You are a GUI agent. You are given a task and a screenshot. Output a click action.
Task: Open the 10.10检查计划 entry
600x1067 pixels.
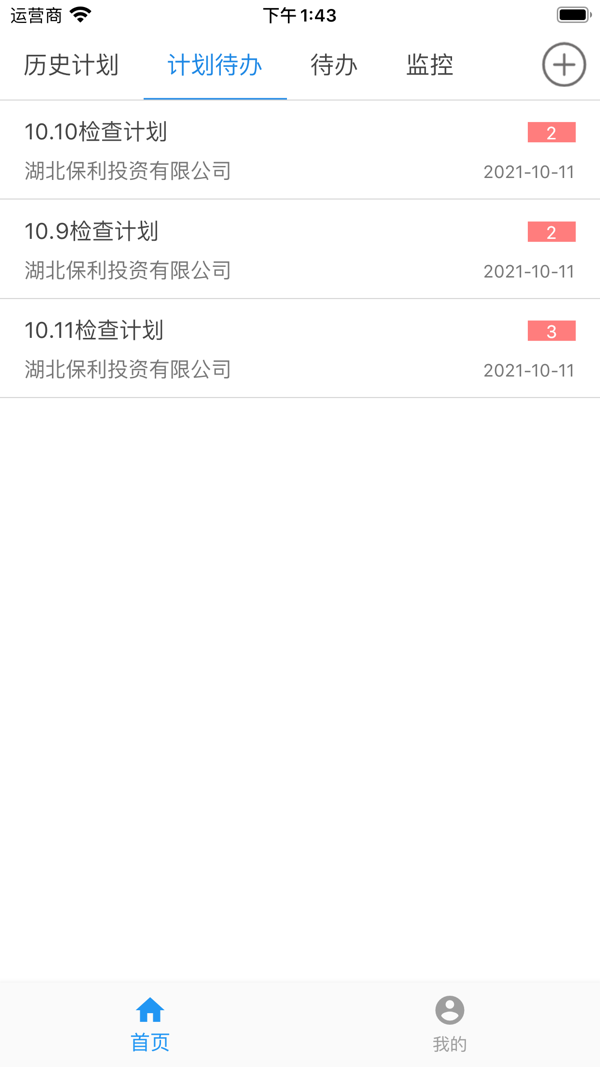[299, 150]
